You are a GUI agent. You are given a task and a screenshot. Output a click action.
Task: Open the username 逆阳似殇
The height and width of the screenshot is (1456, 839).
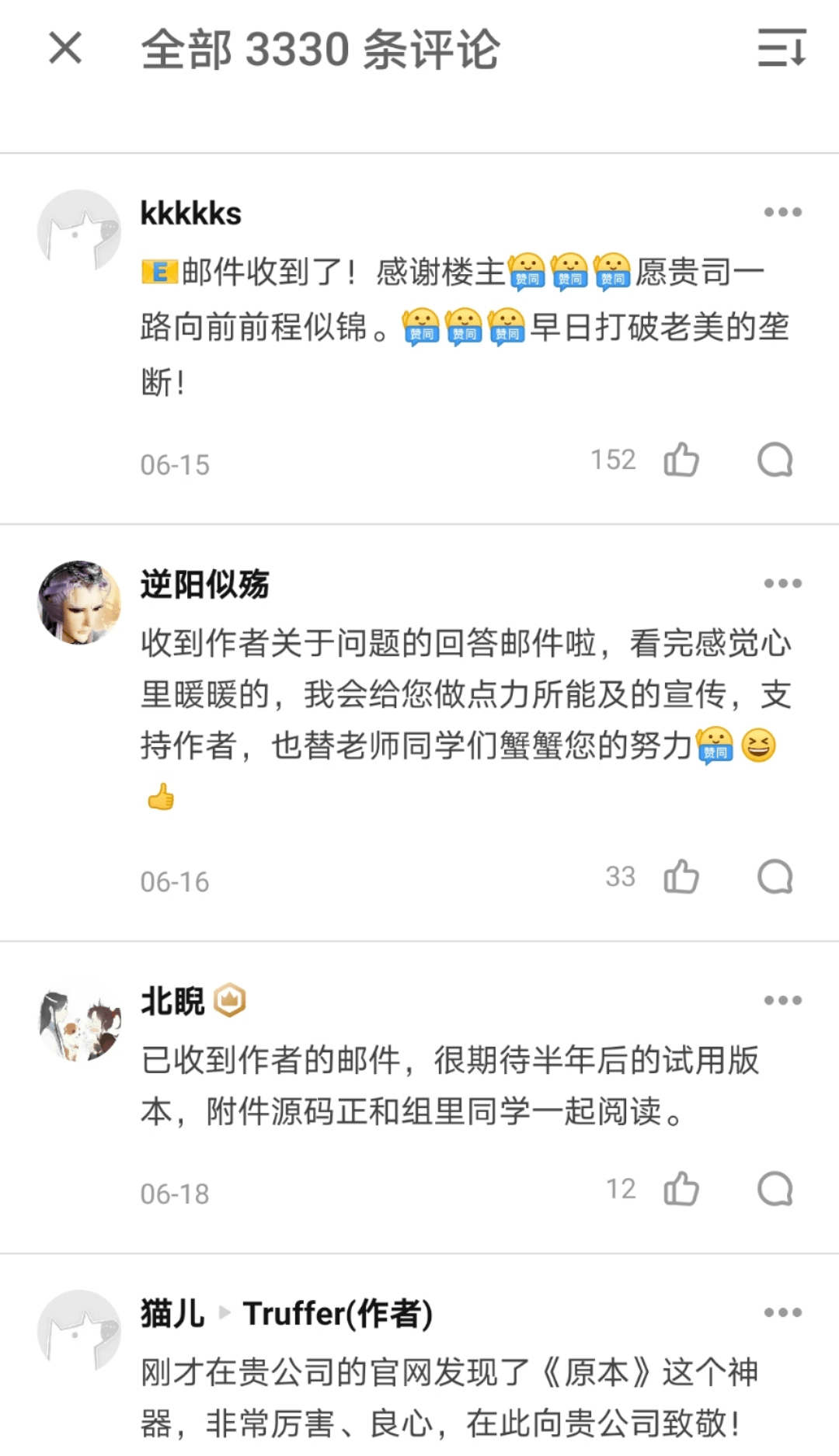pyautogui.click(x=204, y=584)
